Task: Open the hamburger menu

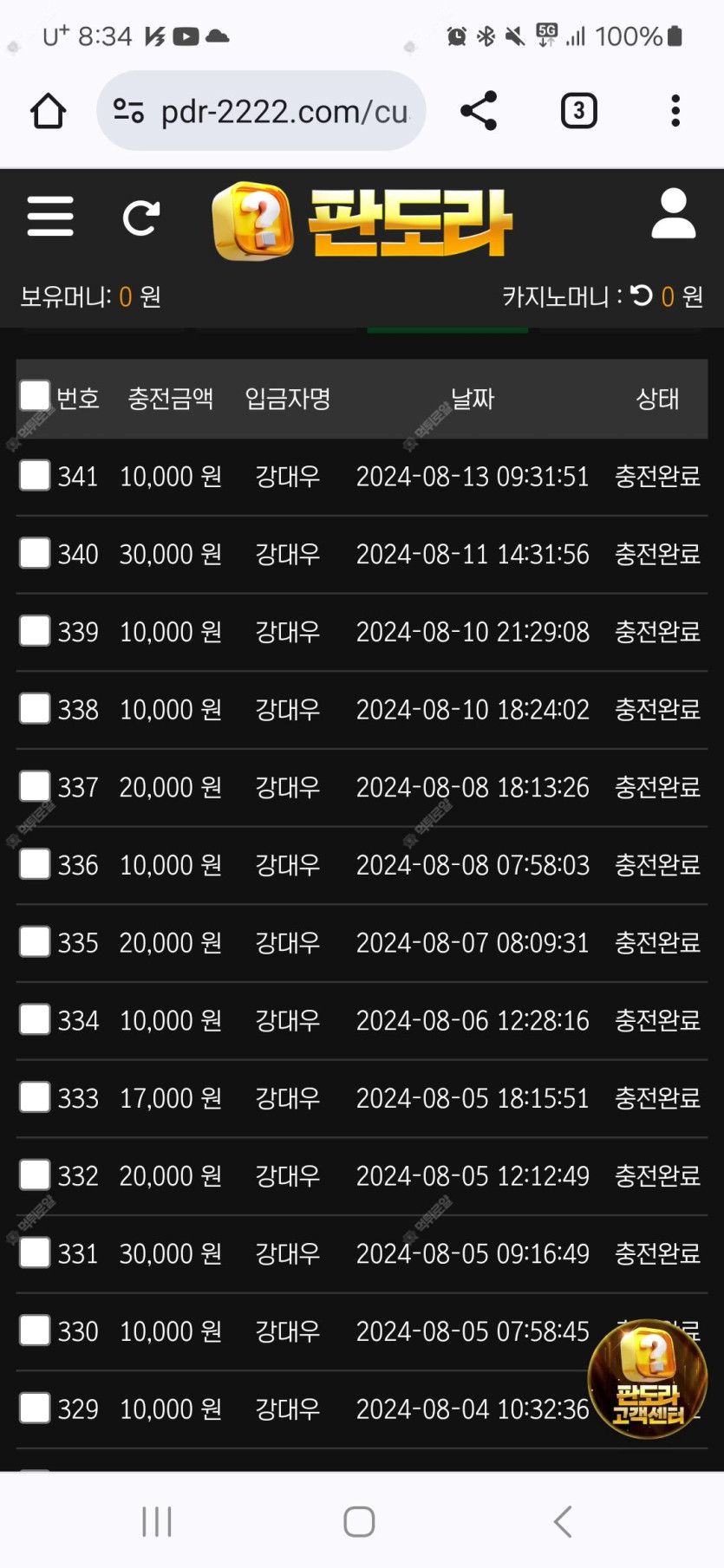Action: click(50, 216)
